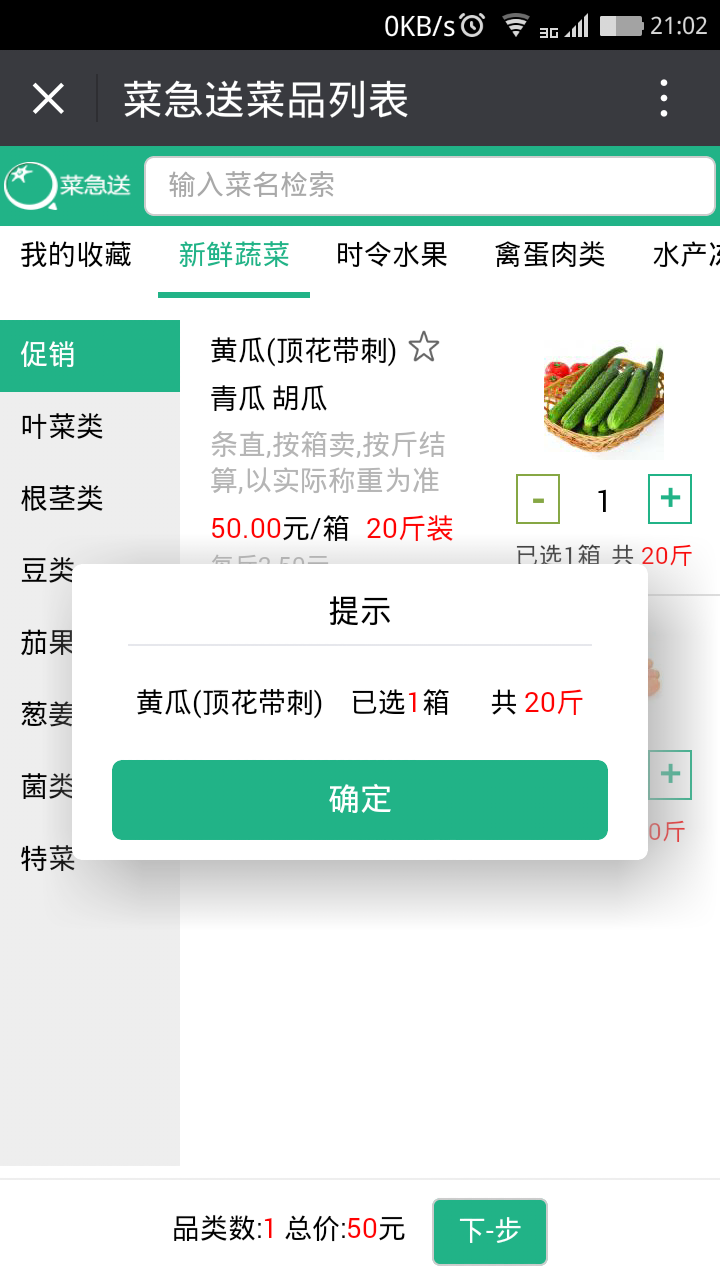Screen dimensions: 720x1280
Task: Tap the minus icon to remove one cucumber box
Action: click(x=538, y=499)
